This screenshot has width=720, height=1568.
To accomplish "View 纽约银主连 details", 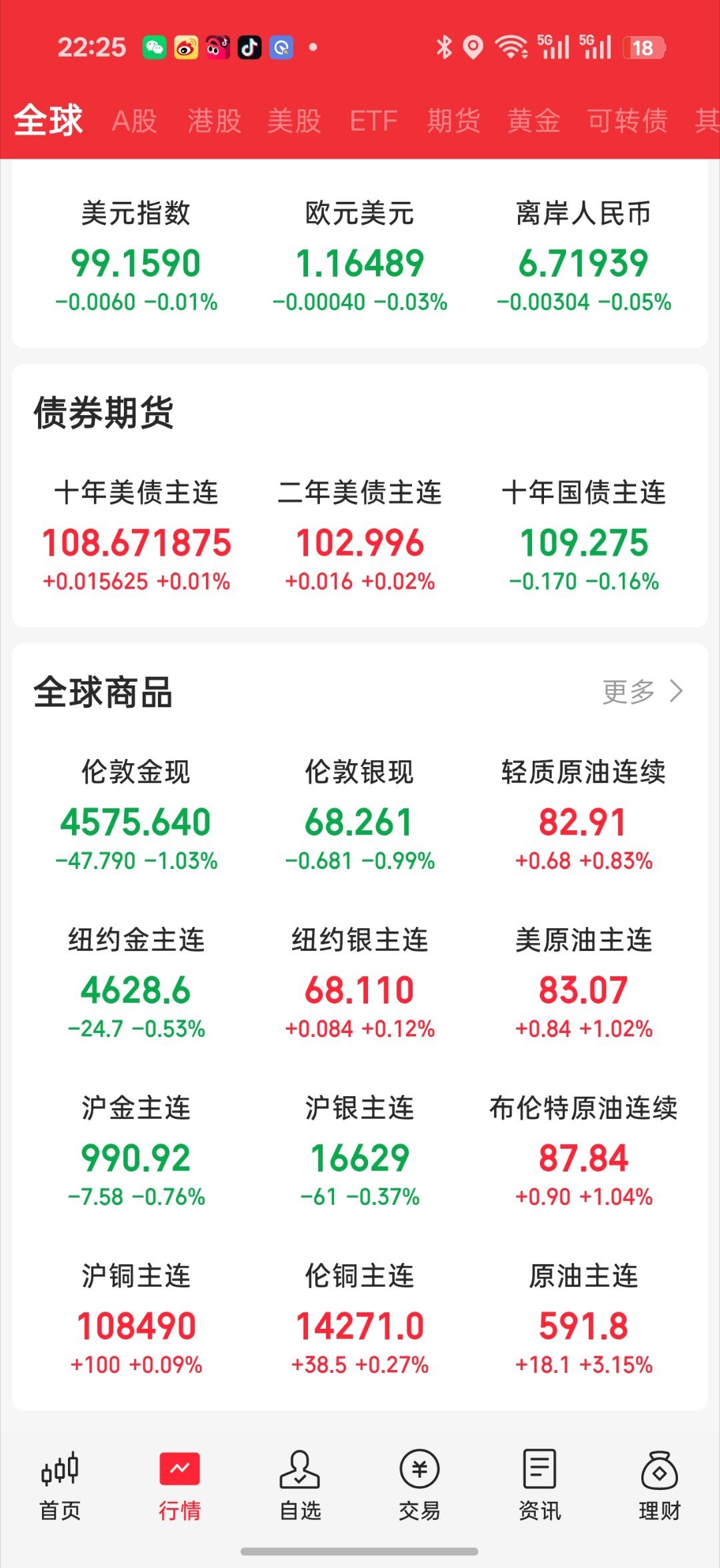I will click(x=360, y=982).
